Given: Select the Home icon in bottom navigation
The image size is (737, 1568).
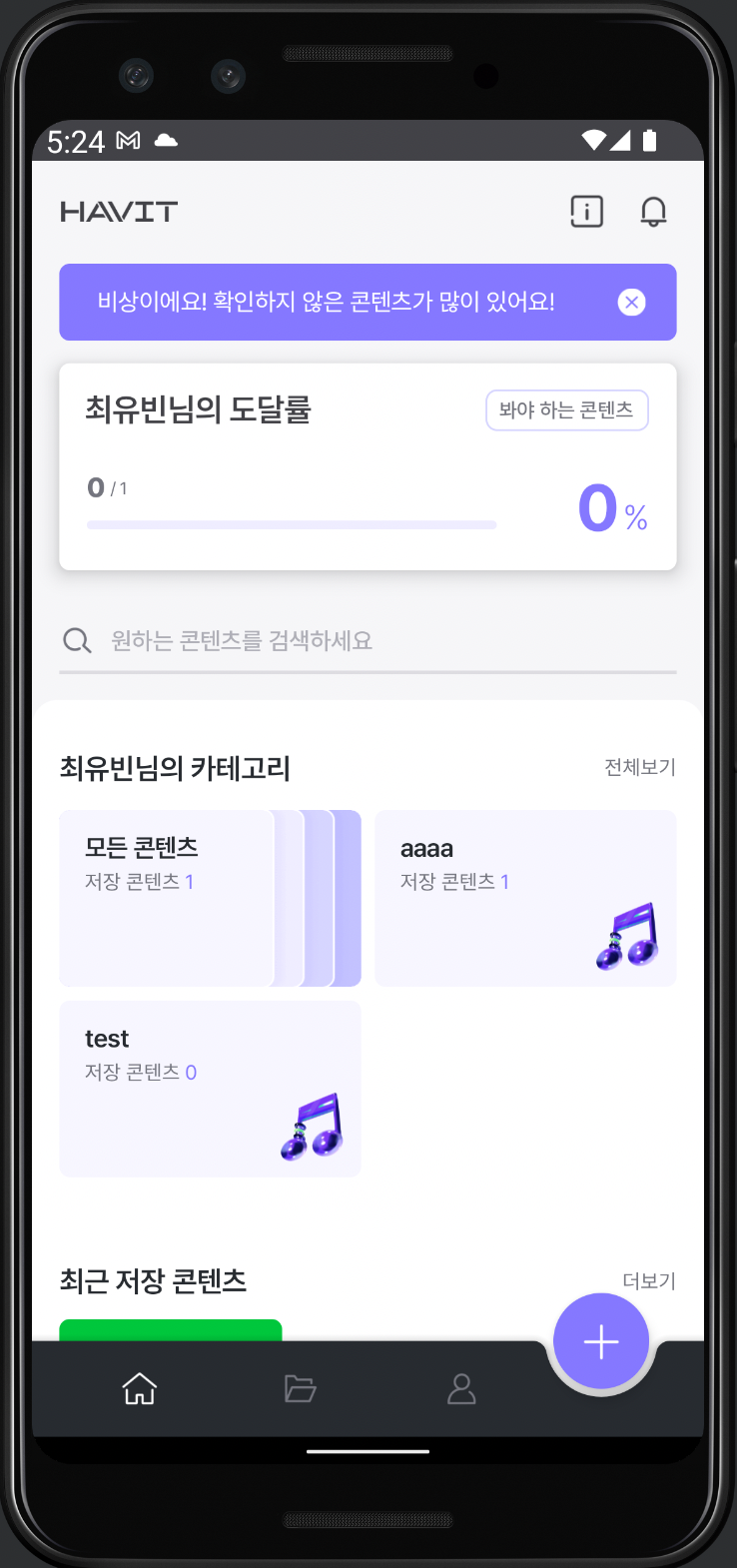Looking at the screenshot, I should tap(139, 1388).
